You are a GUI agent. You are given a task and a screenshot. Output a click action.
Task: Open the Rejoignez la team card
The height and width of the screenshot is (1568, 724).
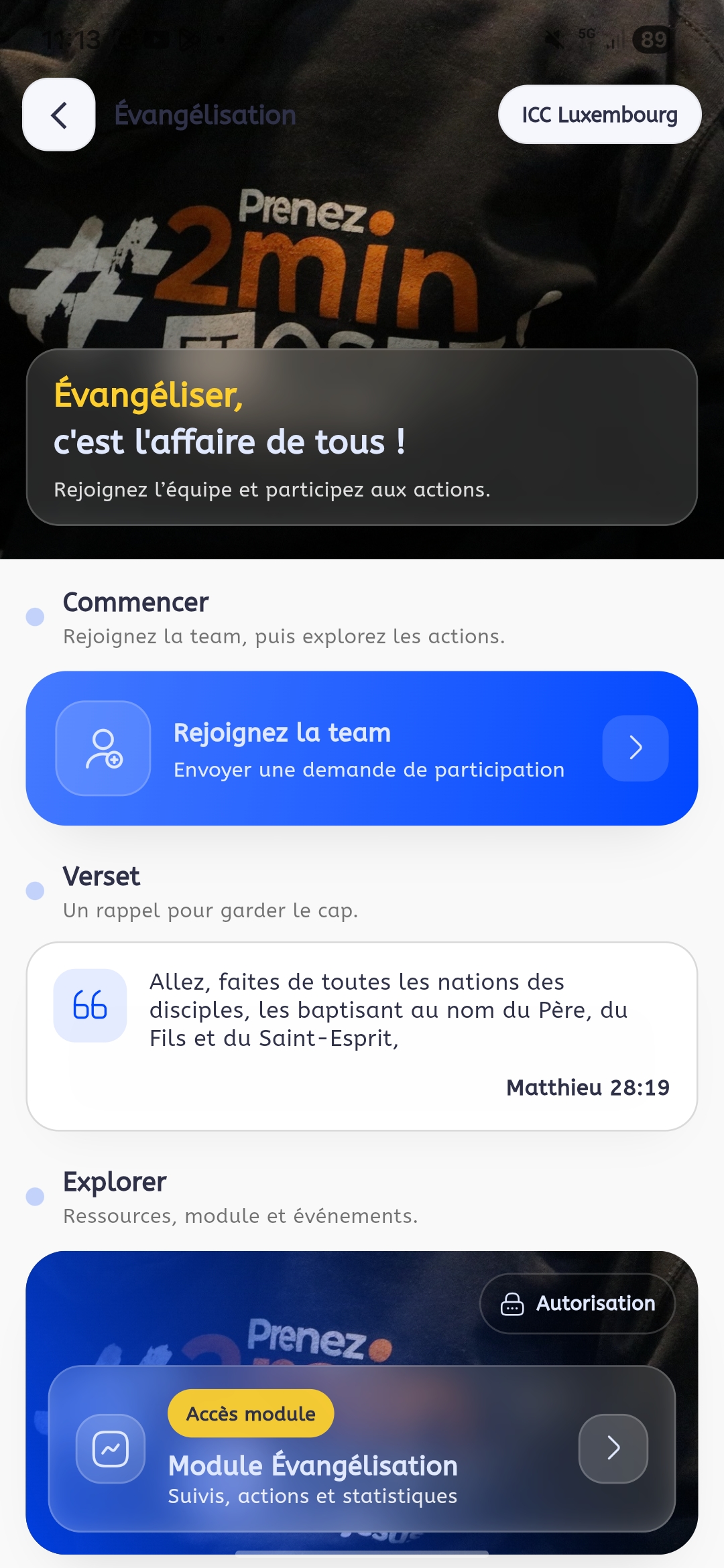(x=362, y=748)
